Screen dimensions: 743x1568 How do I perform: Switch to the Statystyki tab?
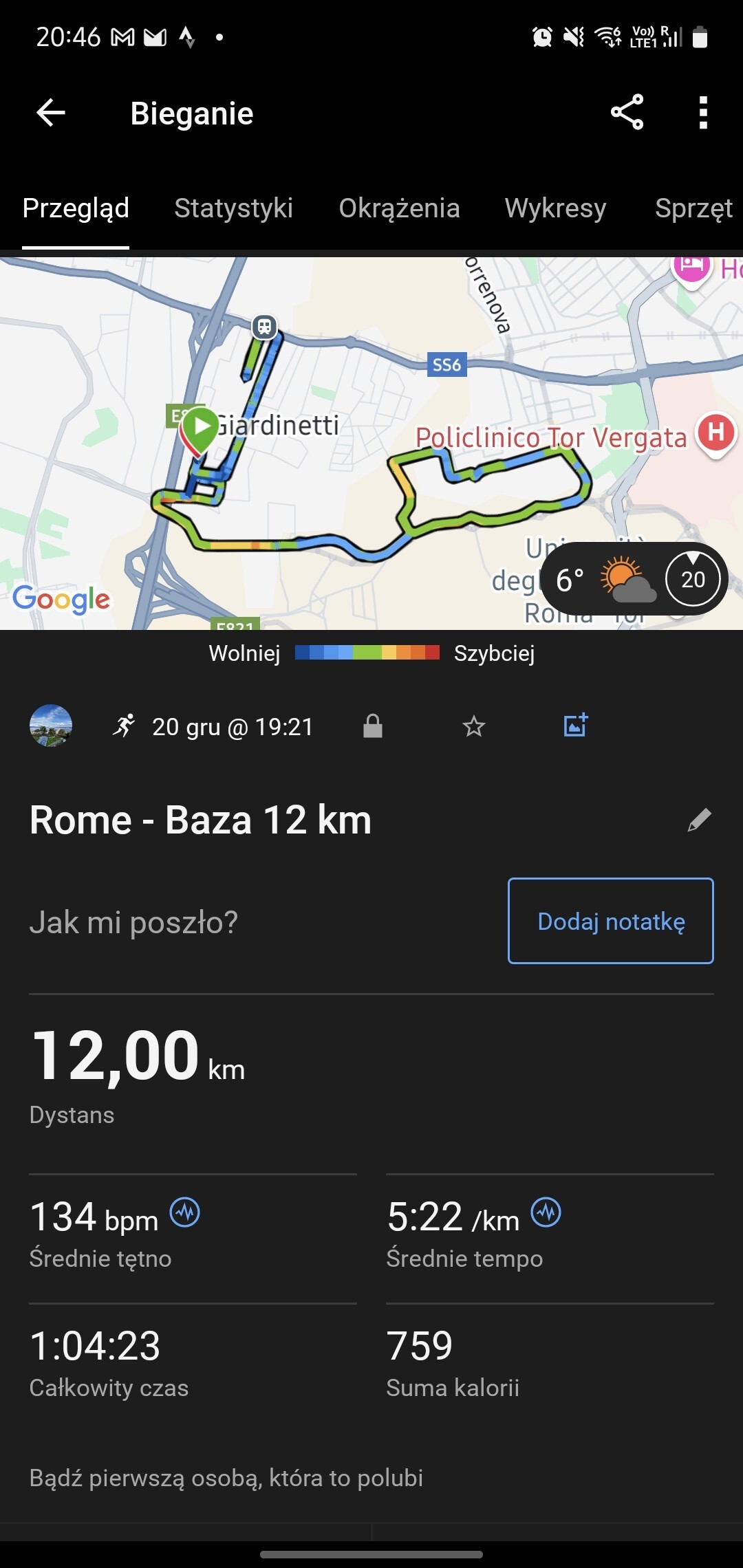coord(233,208)
